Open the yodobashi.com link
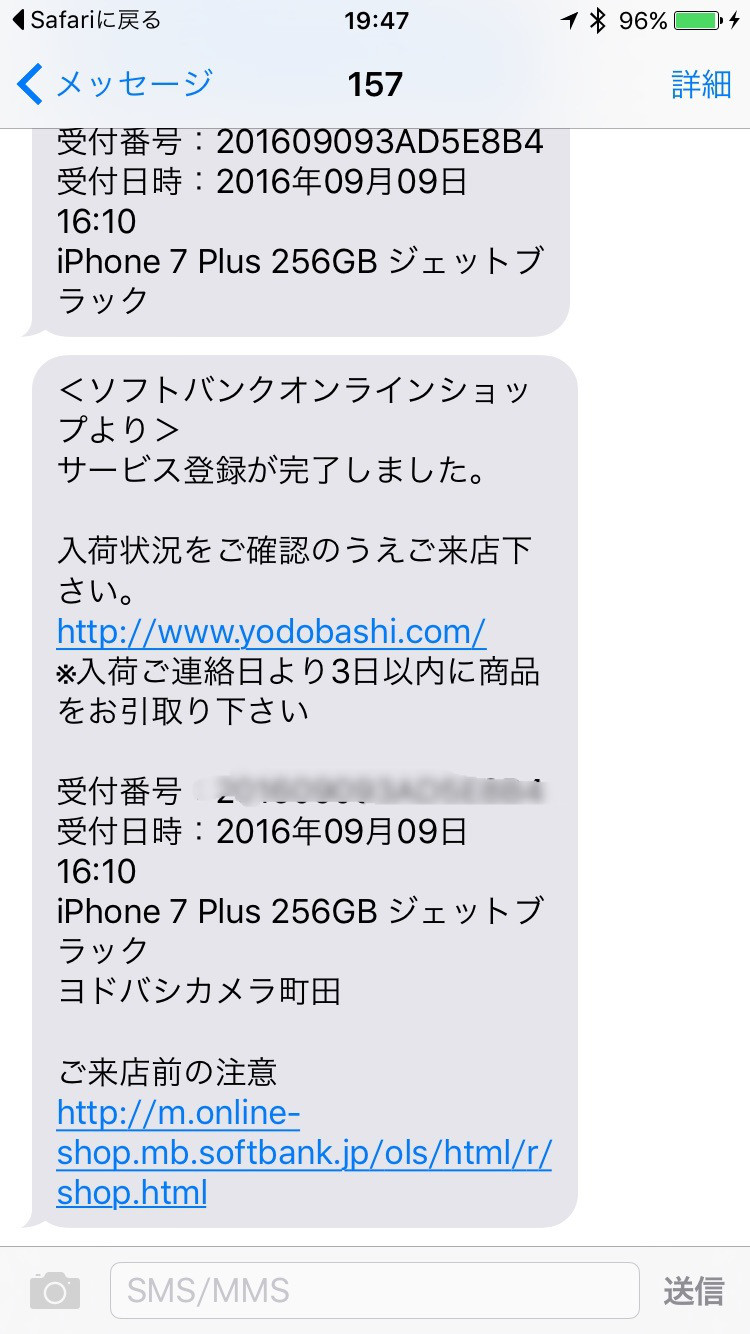 pos(271,632)
